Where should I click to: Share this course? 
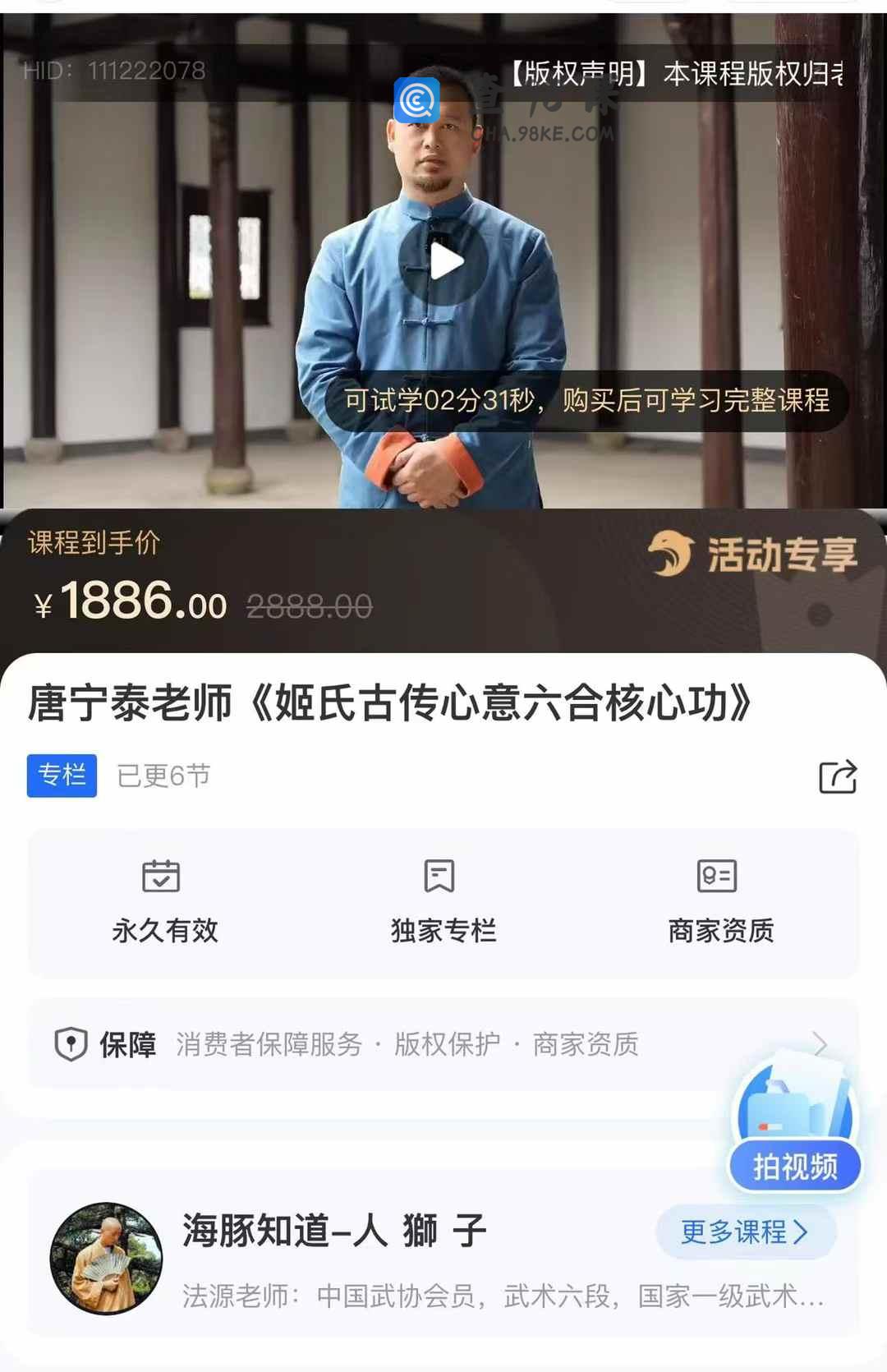838,776
